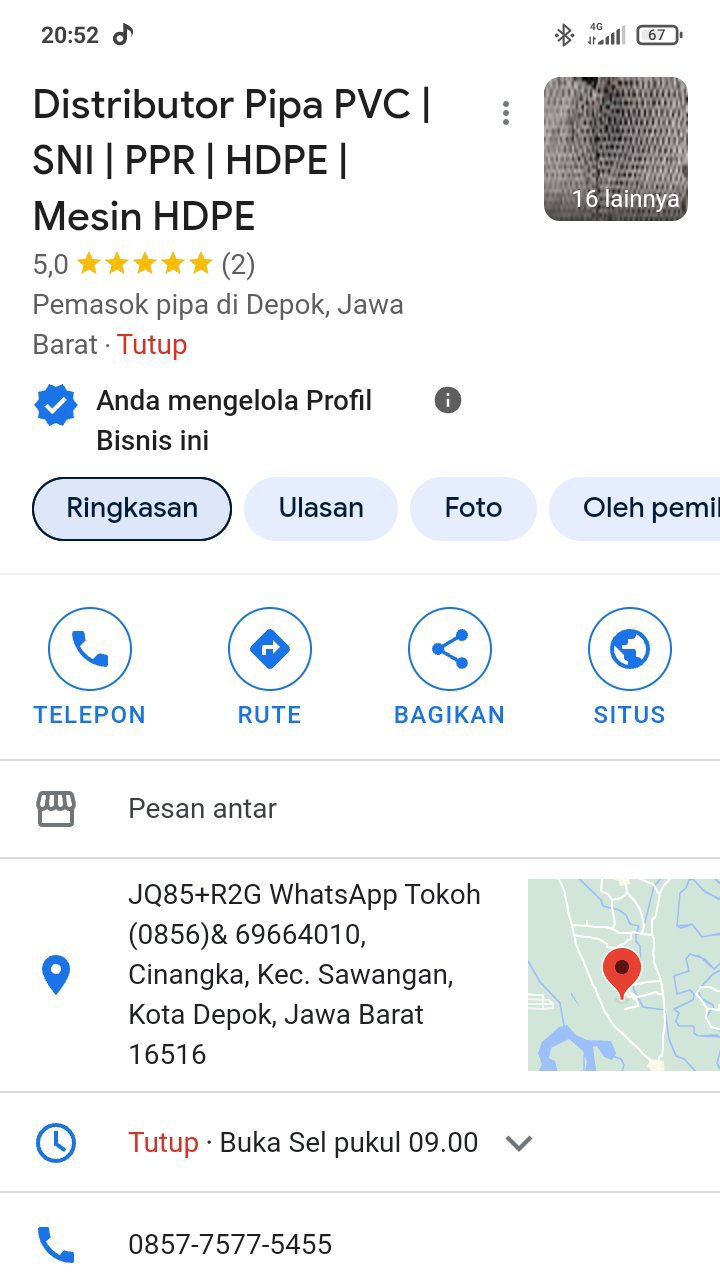Switch to the Foto tab
Screen dimensions: 720x1280
coord(473,508)
